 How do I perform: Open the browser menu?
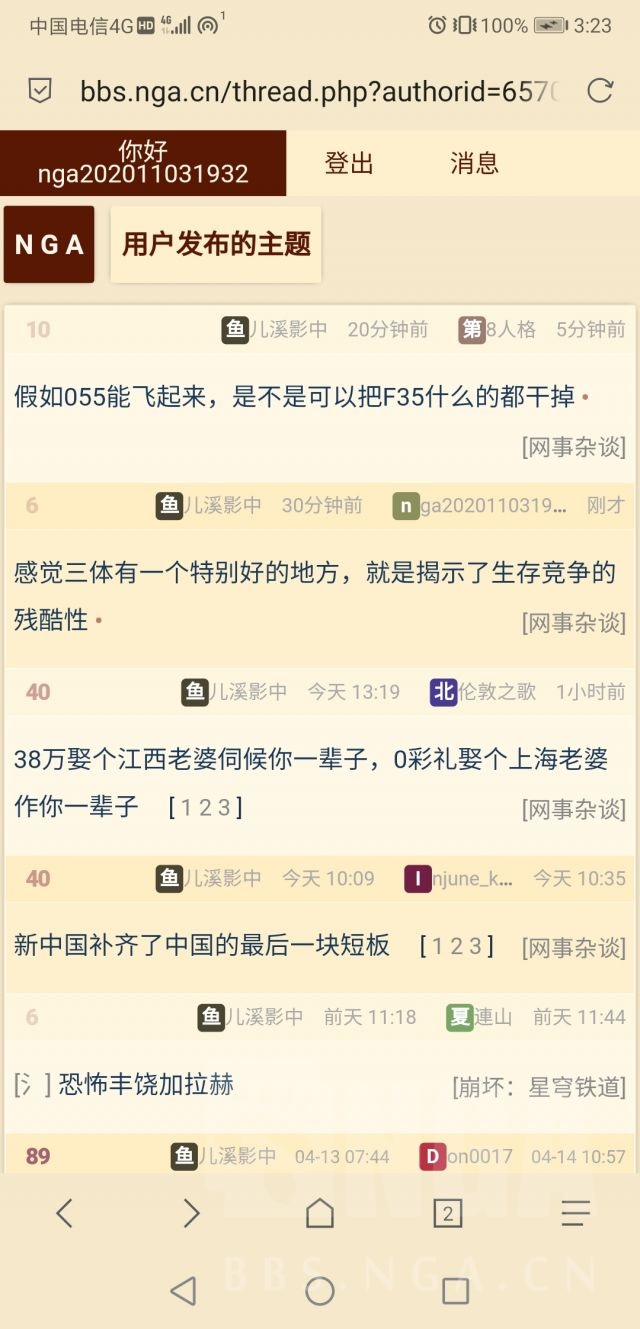(x=575, y=1213)
